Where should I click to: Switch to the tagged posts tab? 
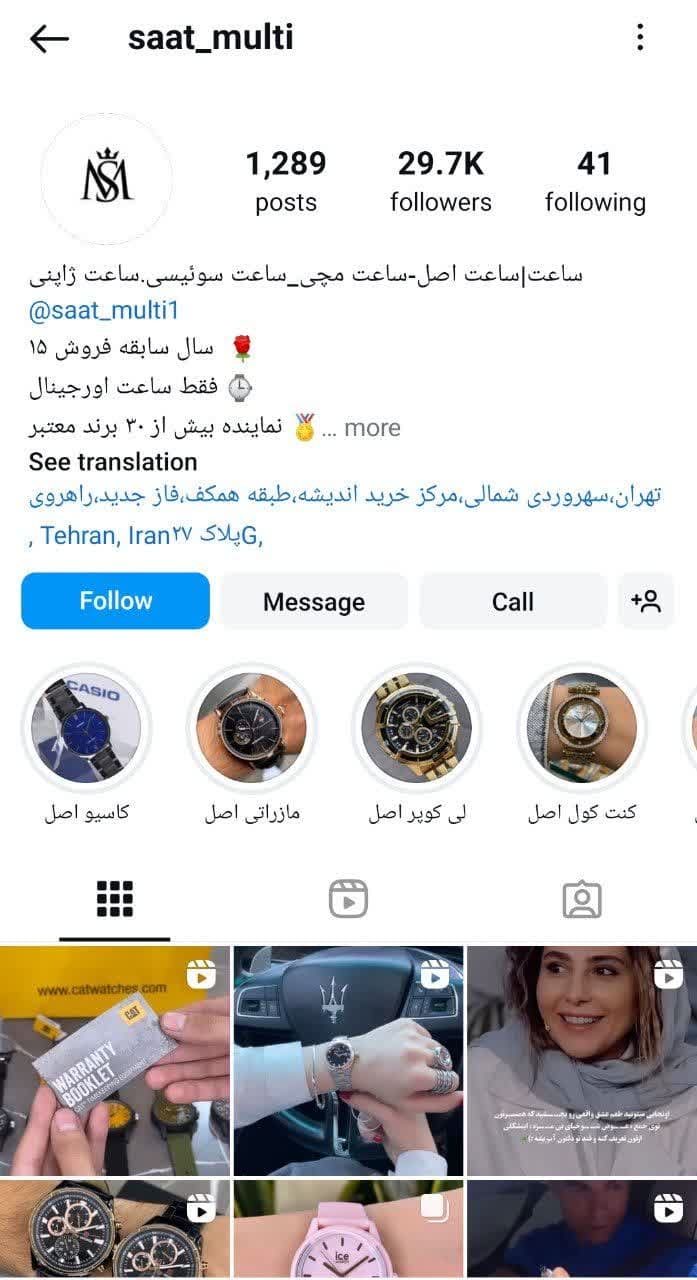point(581,899)
